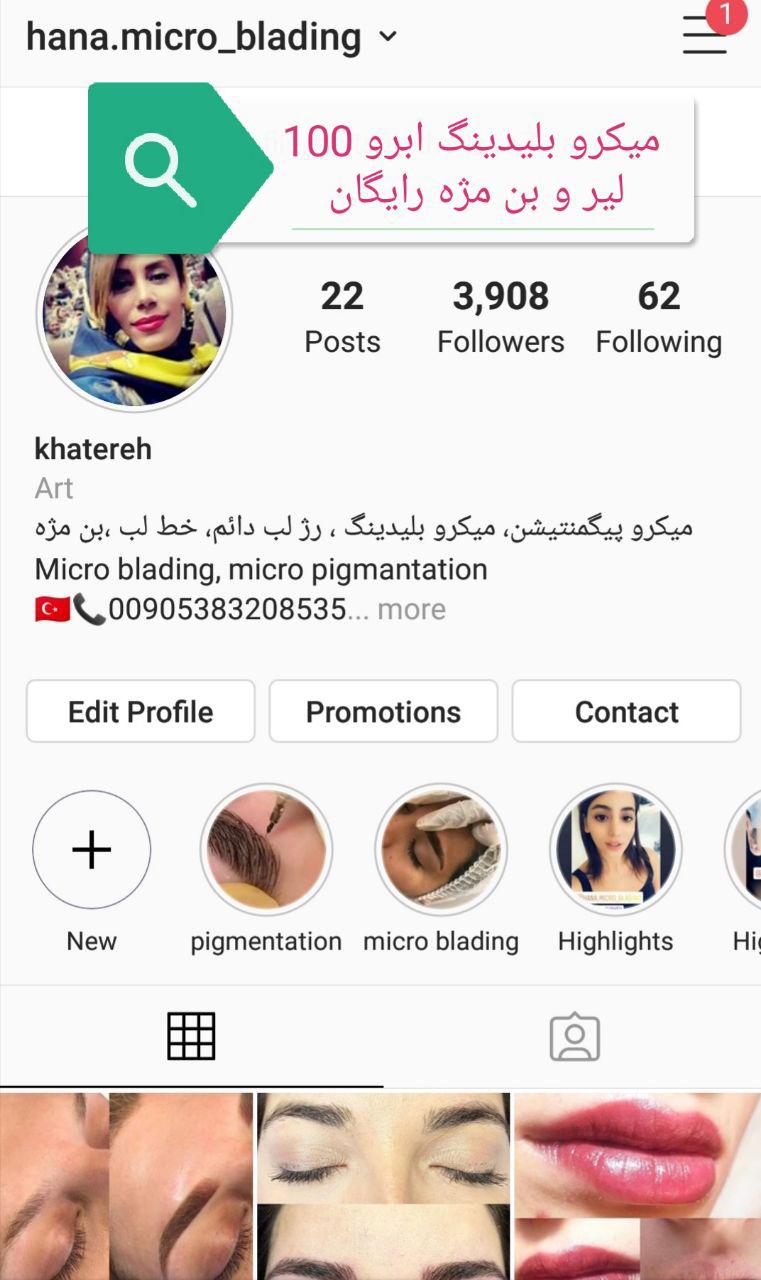Add a New story highlight
Image resolution: width=761 pixels, height=1280 pixels.
[91, 850]
